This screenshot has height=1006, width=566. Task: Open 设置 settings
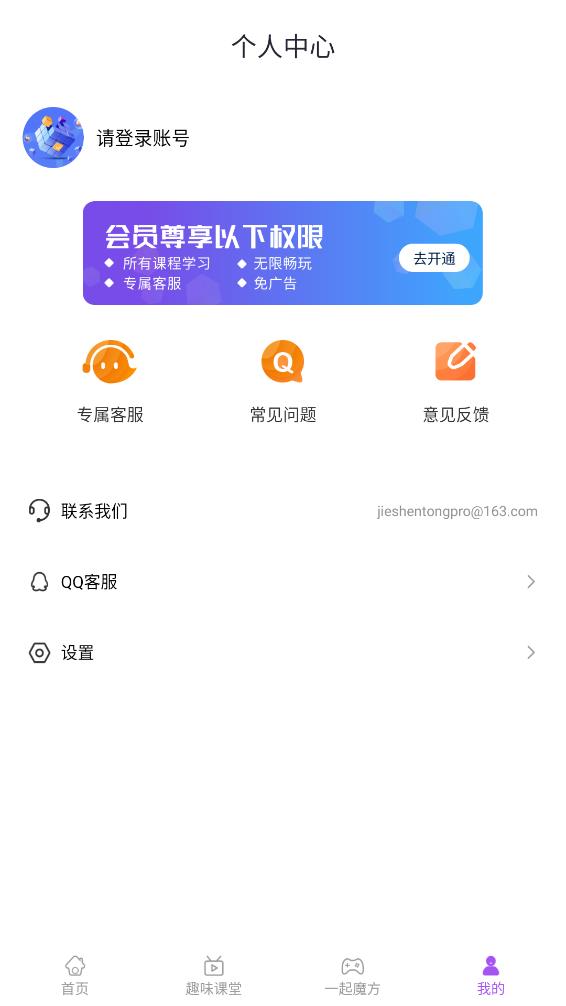click(x=283, y=652)
